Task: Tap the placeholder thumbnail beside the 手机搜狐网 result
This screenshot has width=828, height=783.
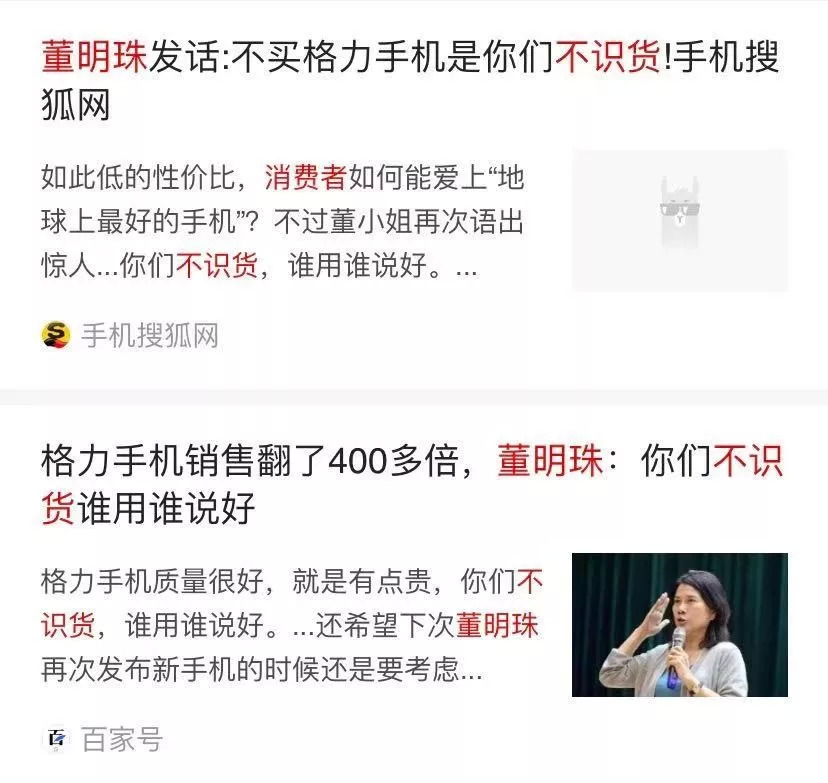Action: click(679, 220)
